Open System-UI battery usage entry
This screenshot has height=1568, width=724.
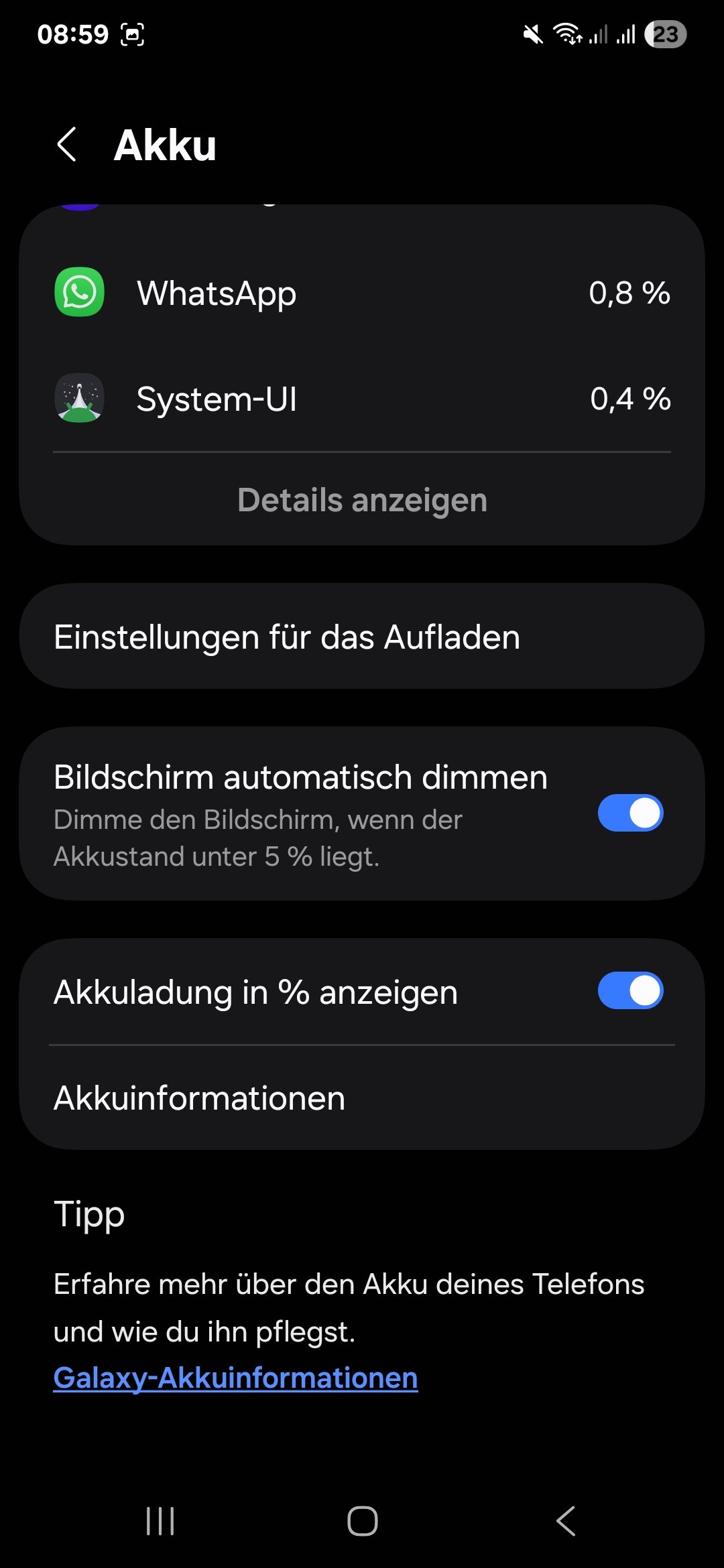pyautogui.click(x=362, y=399)
